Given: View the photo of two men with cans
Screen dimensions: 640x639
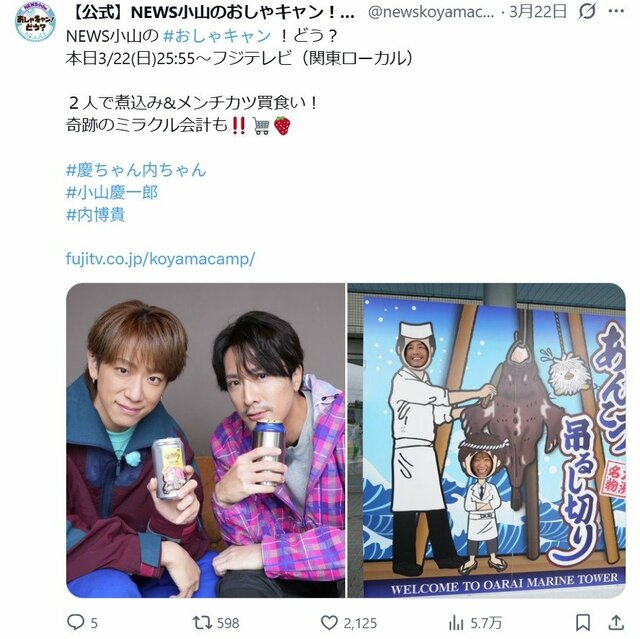Looking at the screenshot, I should coord(205,440).
